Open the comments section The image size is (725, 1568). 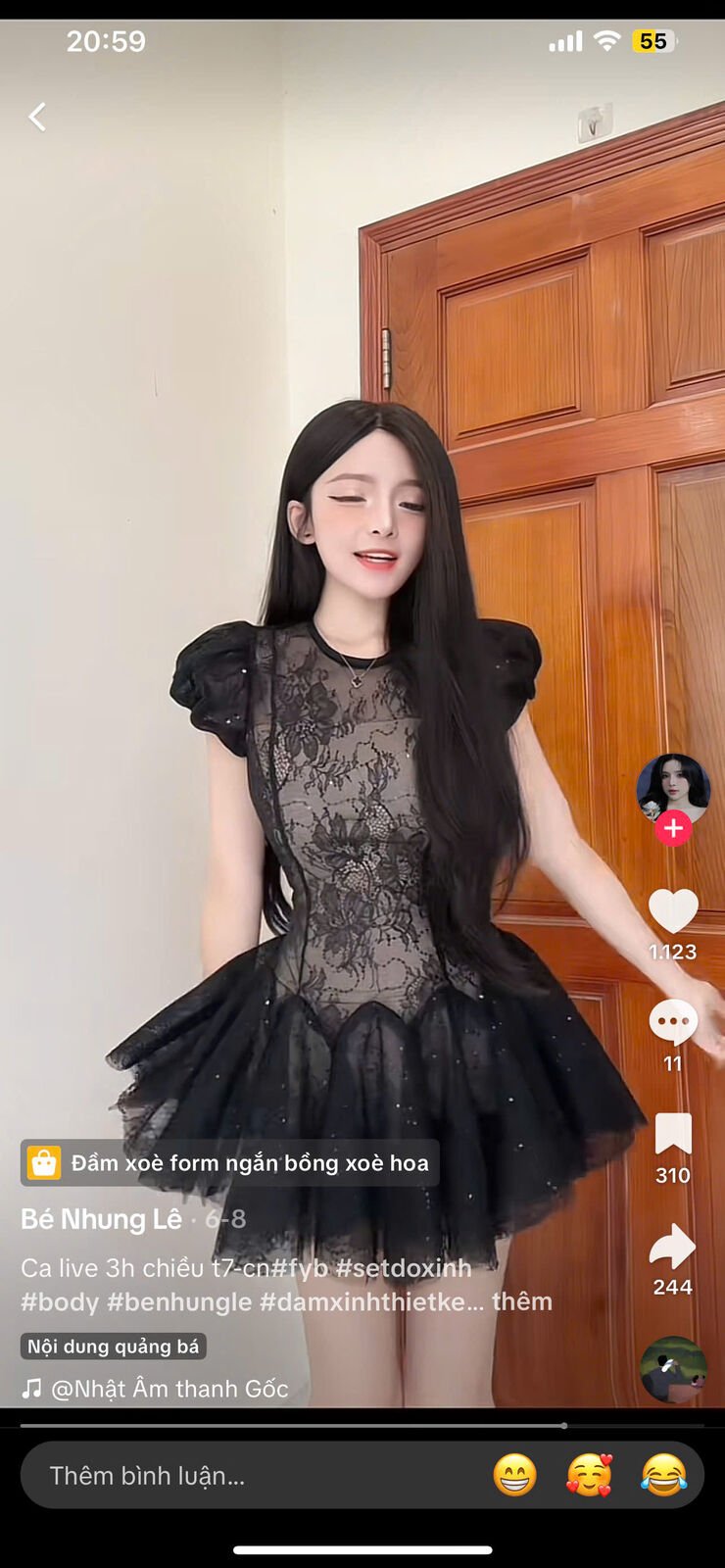click(x=673, y=1023)
